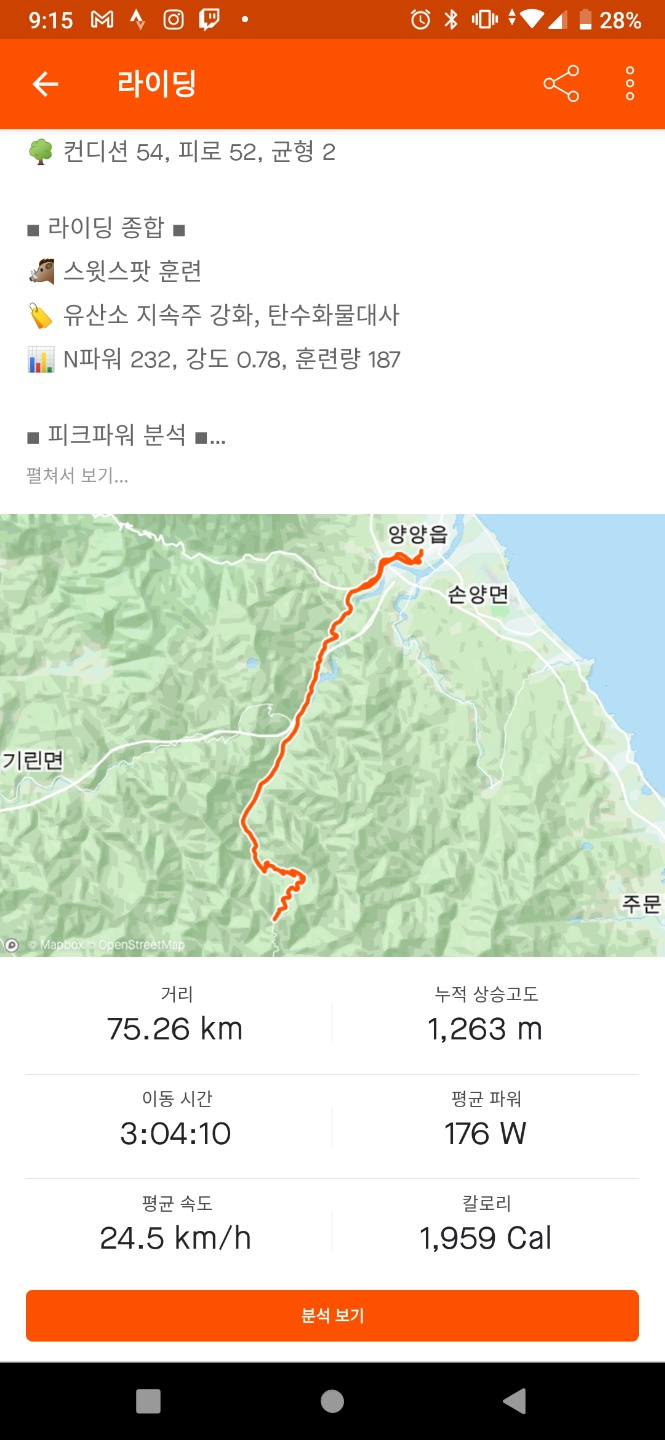Tap the 분석 보기 button

point(332,1315)
